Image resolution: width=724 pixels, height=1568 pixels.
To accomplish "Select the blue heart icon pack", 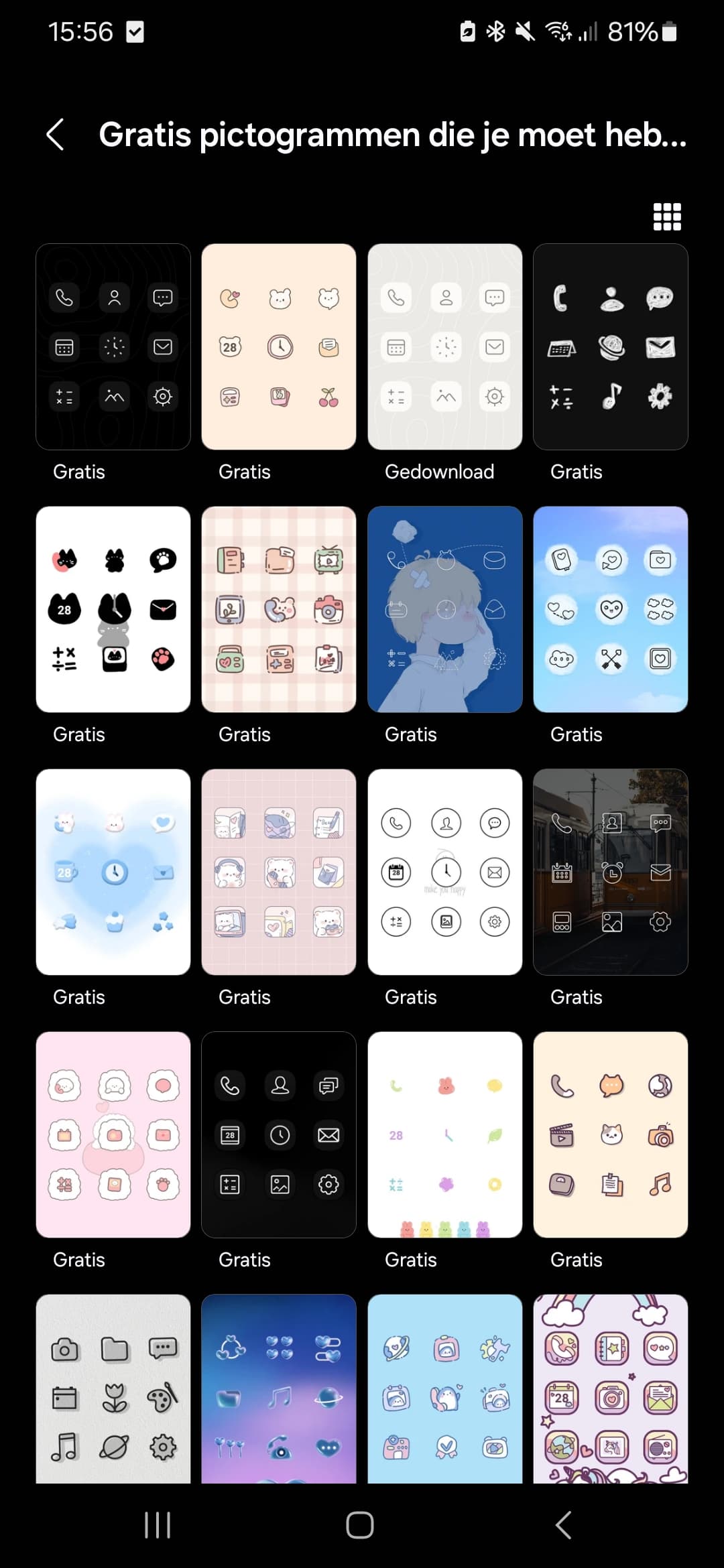I will (x=113, y=872).
